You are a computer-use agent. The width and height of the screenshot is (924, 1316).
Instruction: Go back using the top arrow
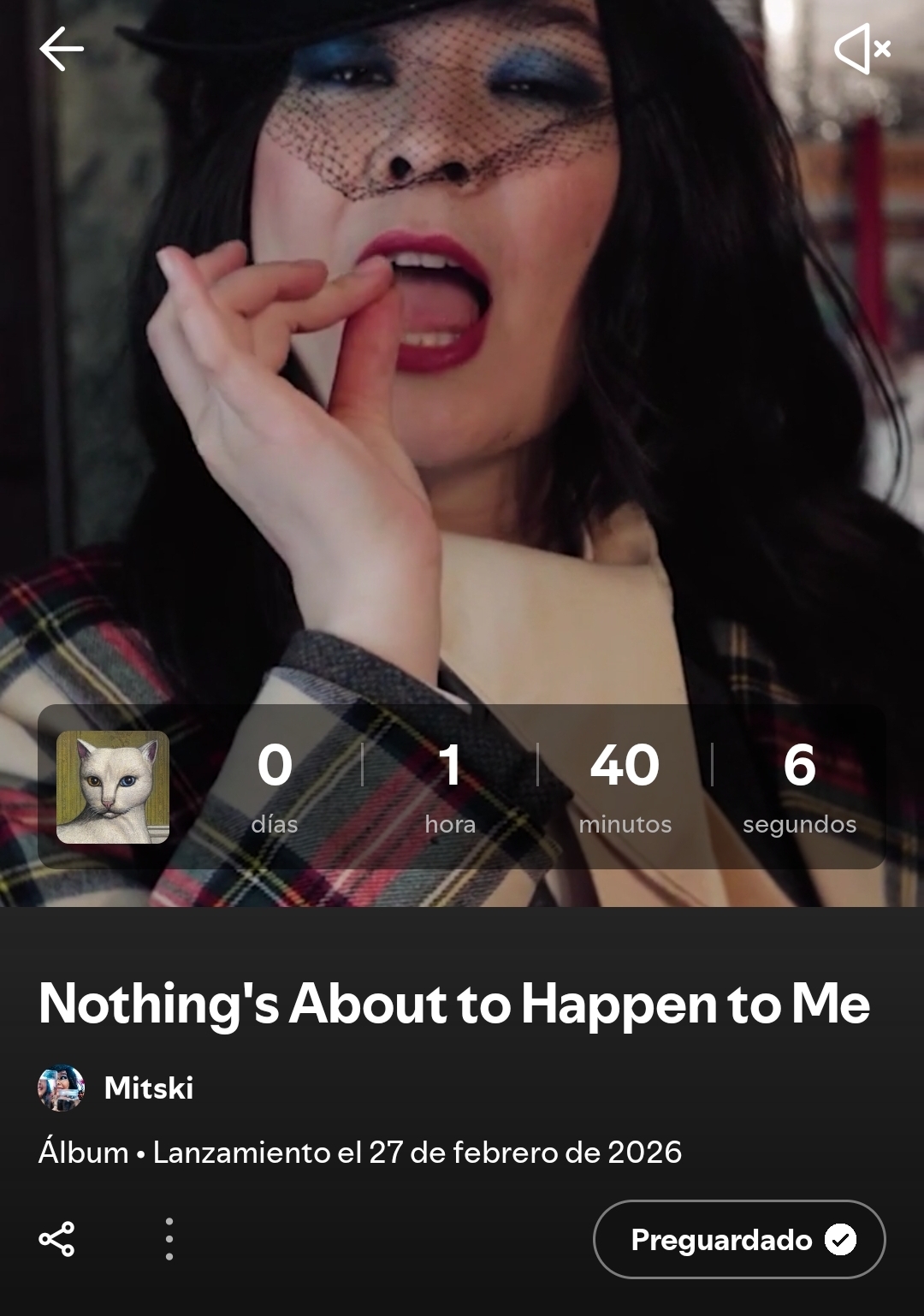click(62, 48)
